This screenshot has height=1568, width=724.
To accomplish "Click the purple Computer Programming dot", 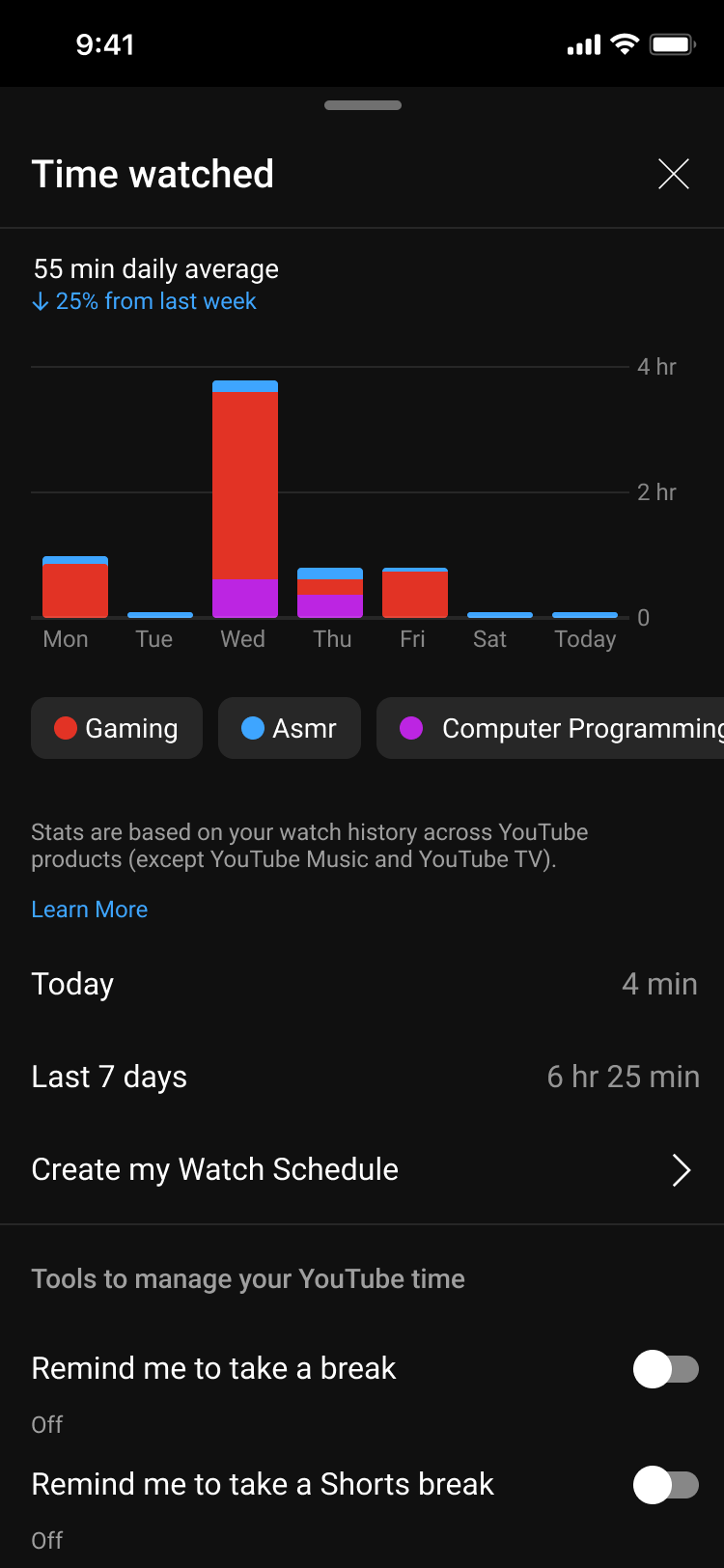I will pyautogui.click(x=411, y=728).
